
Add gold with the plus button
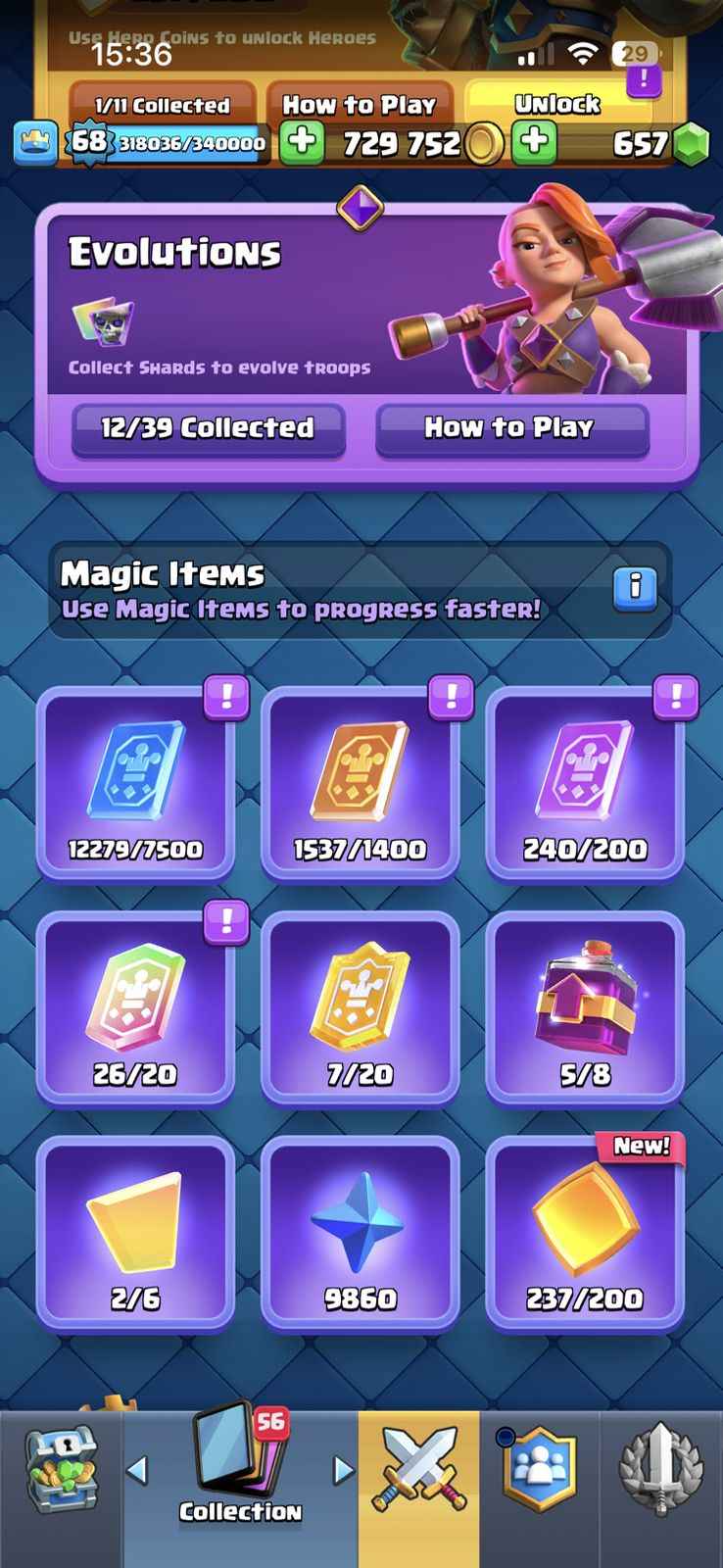point(302,143)
